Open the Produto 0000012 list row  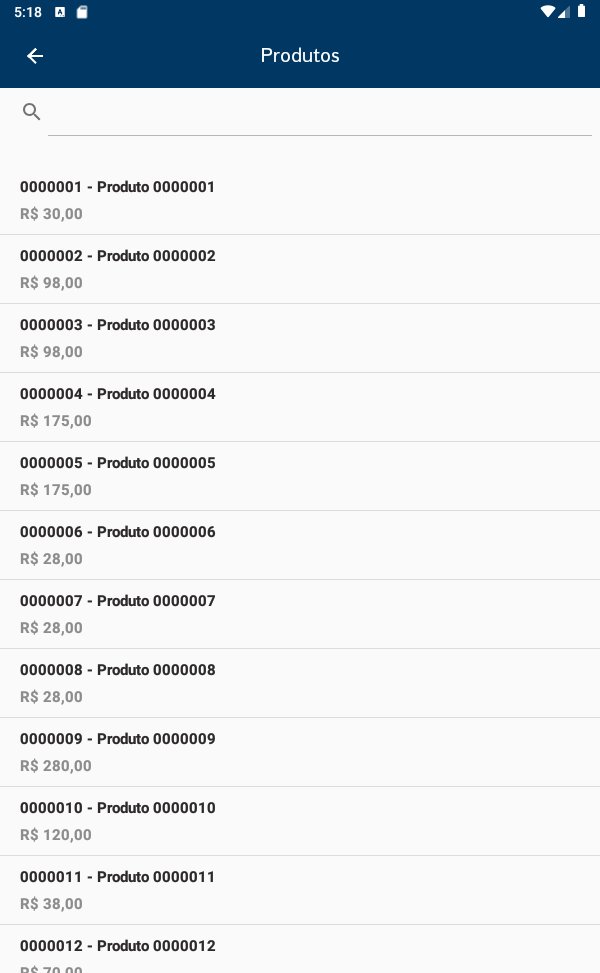(x=300, y=950)
